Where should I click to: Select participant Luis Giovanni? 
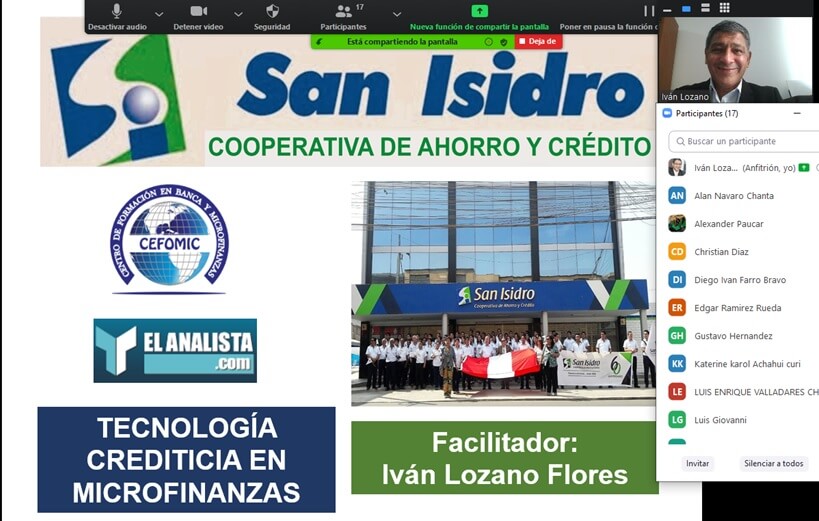720,420
